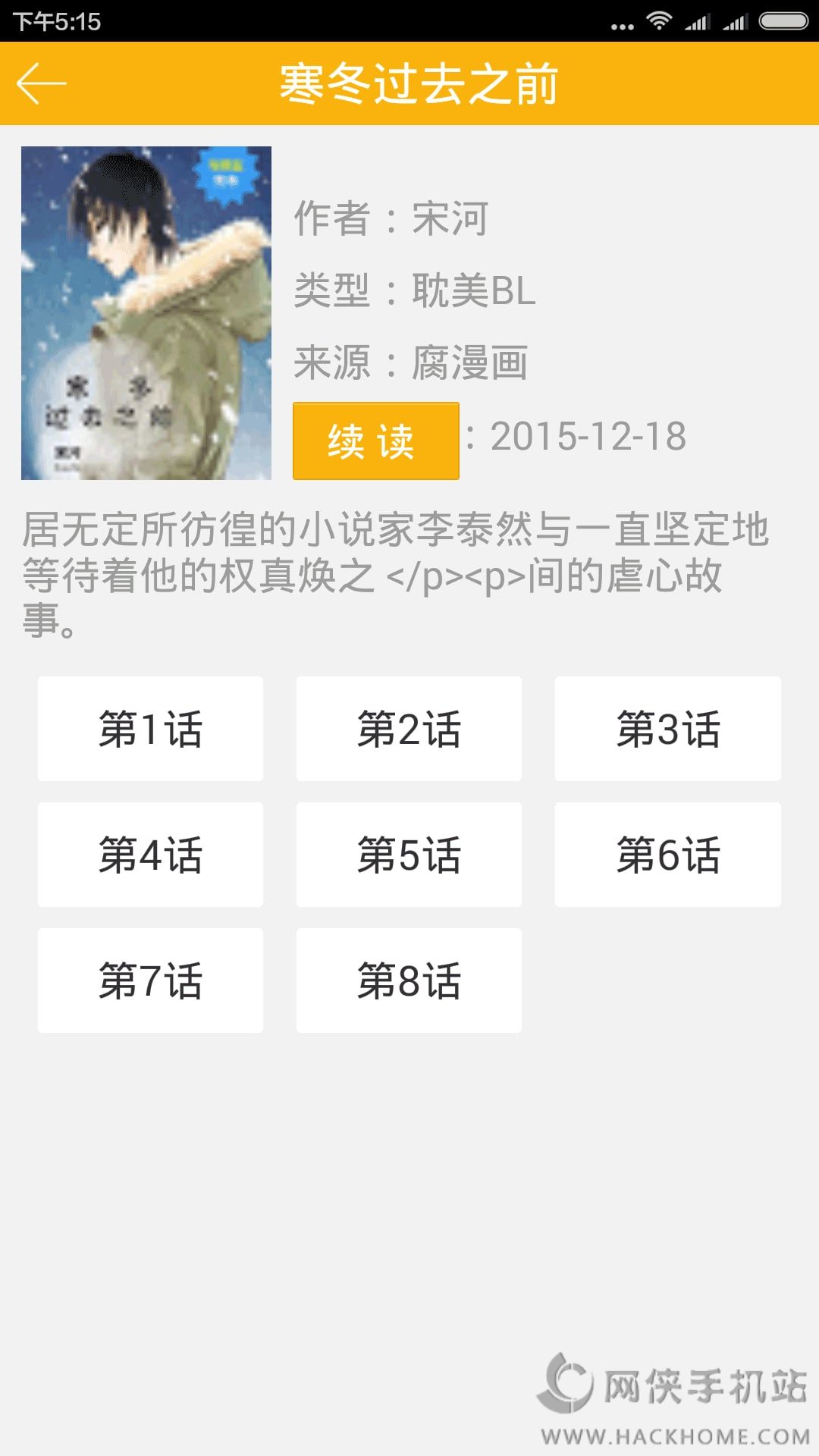Open chapter 第2话
The image size is (819, 1456).
click(409, 729)
